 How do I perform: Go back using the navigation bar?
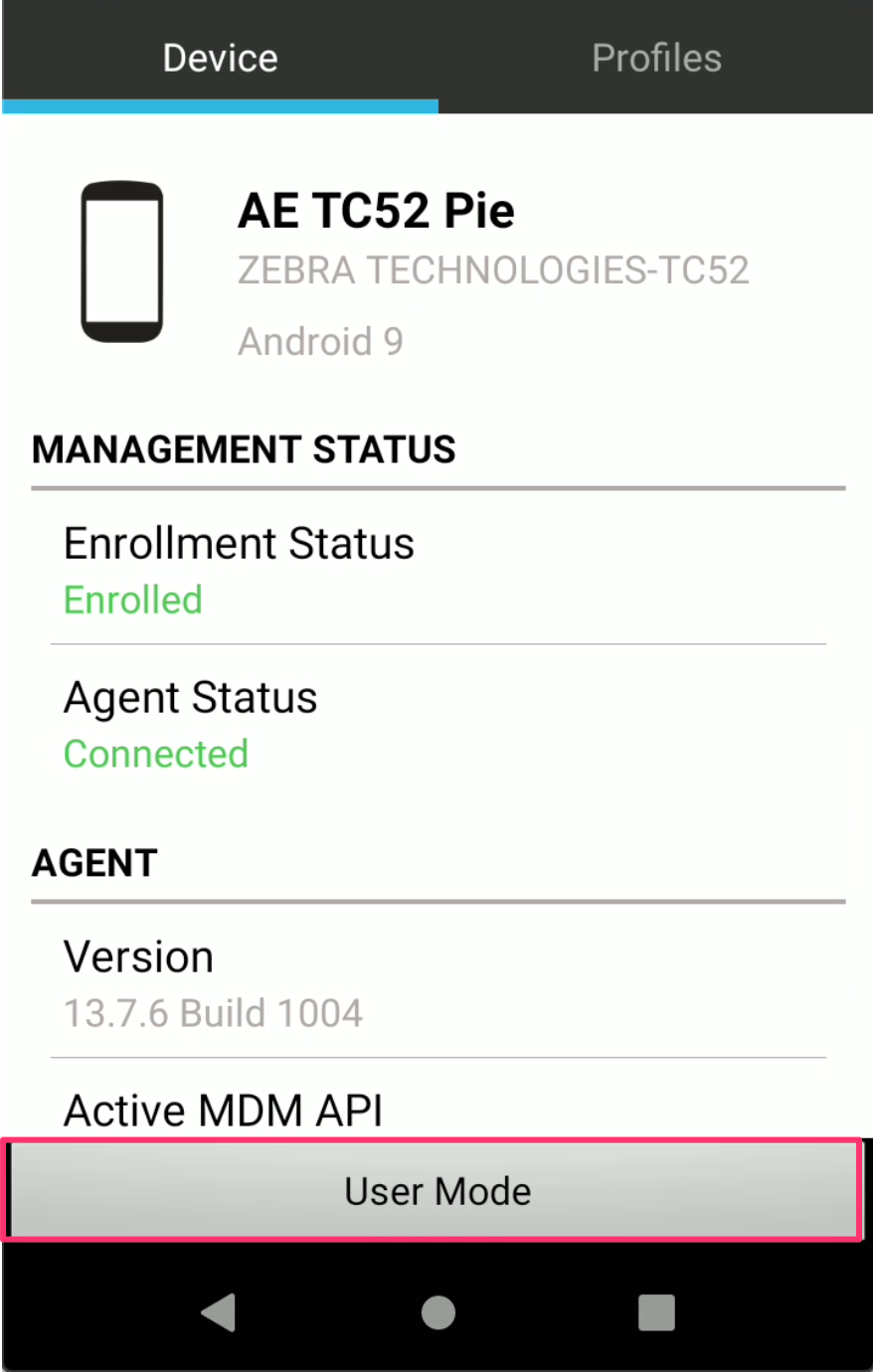[219, 1312]
